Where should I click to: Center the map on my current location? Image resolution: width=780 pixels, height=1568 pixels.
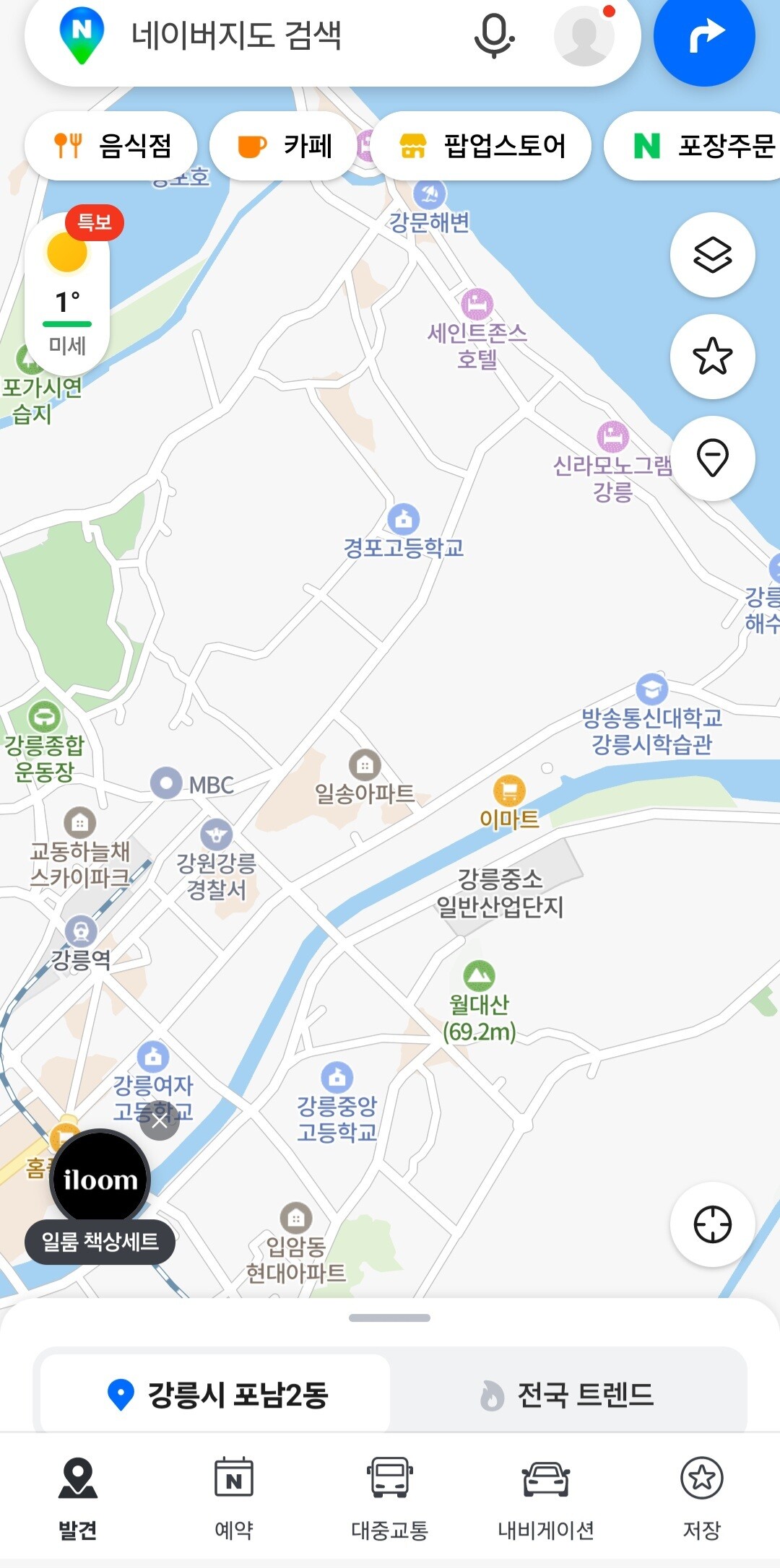point(712,1224)
